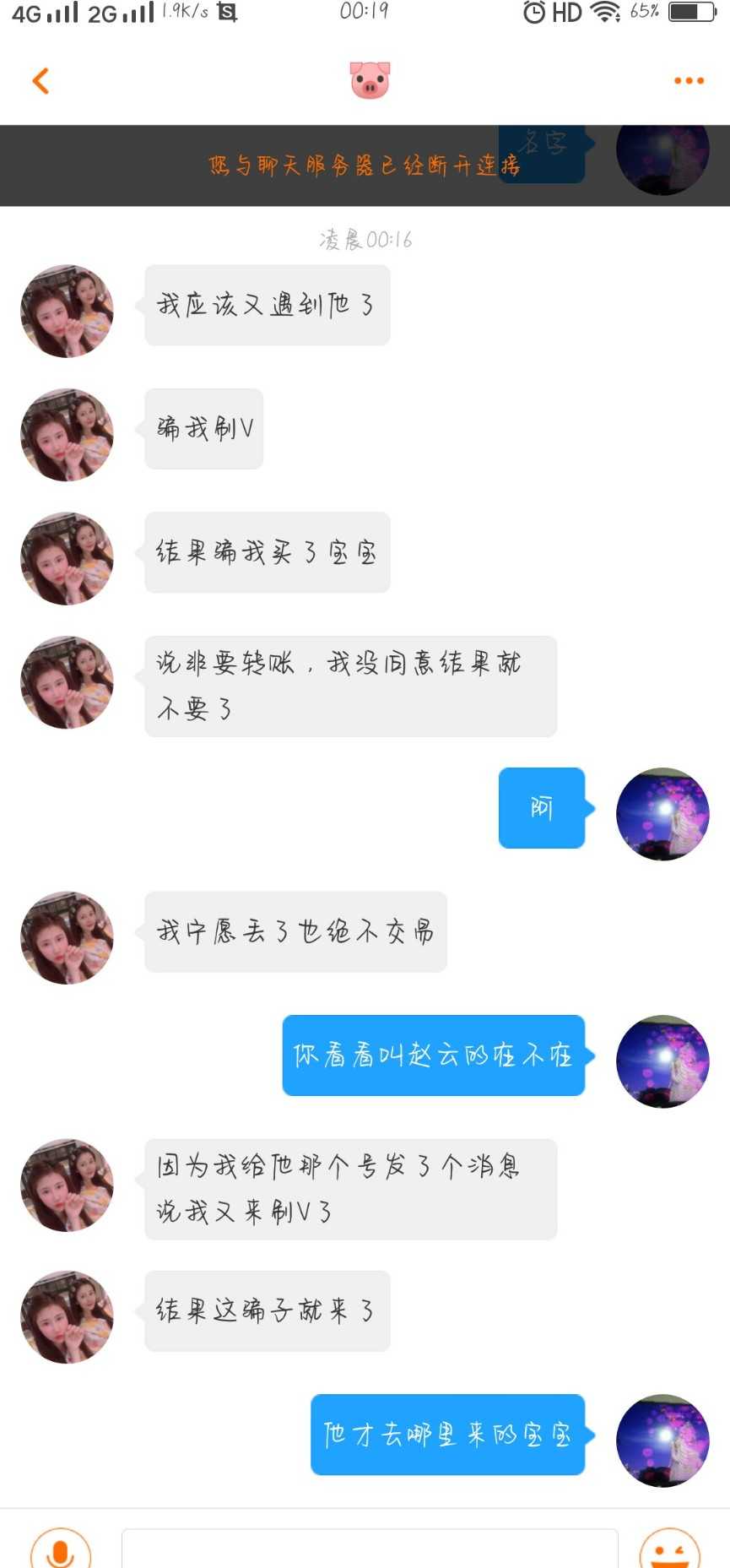View profile from avatar next to "结果这骗子就来了"
This screenshot has height=1568, width=730.
[67, 1316]
